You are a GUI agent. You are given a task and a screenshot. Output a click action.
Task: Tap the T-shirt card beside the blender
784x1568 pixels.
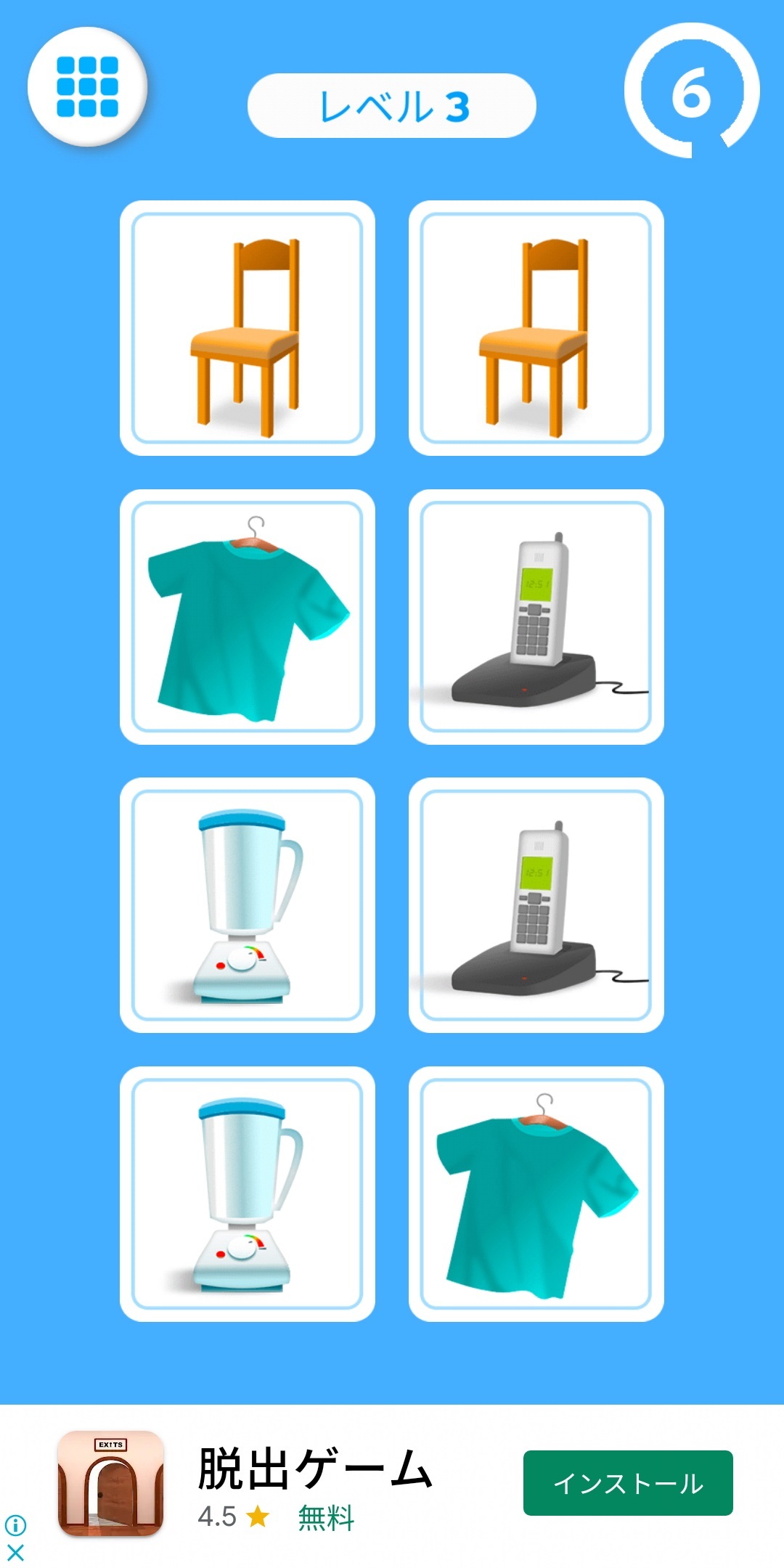click(536, 1194)
